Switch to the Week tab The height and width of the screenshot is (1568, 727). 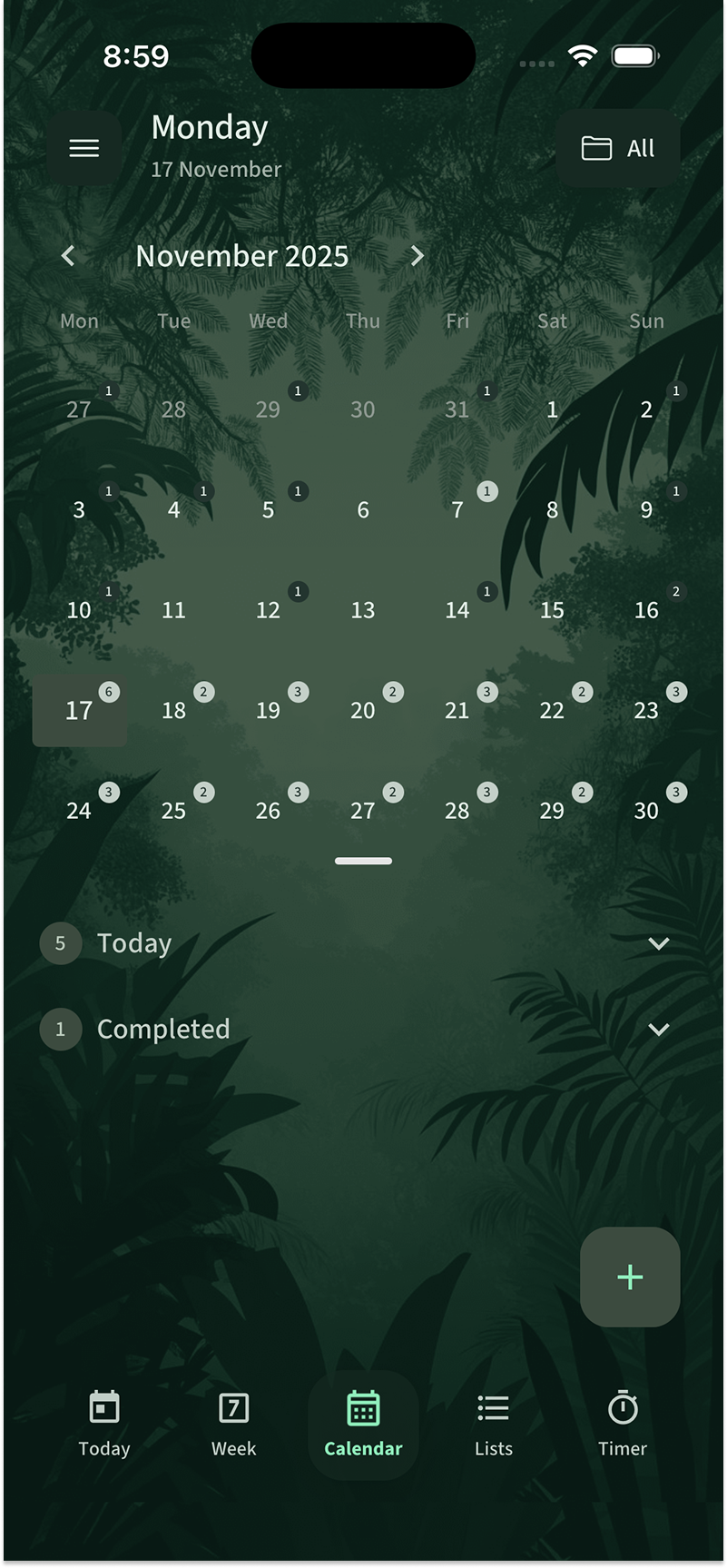tap(234, 1423)
